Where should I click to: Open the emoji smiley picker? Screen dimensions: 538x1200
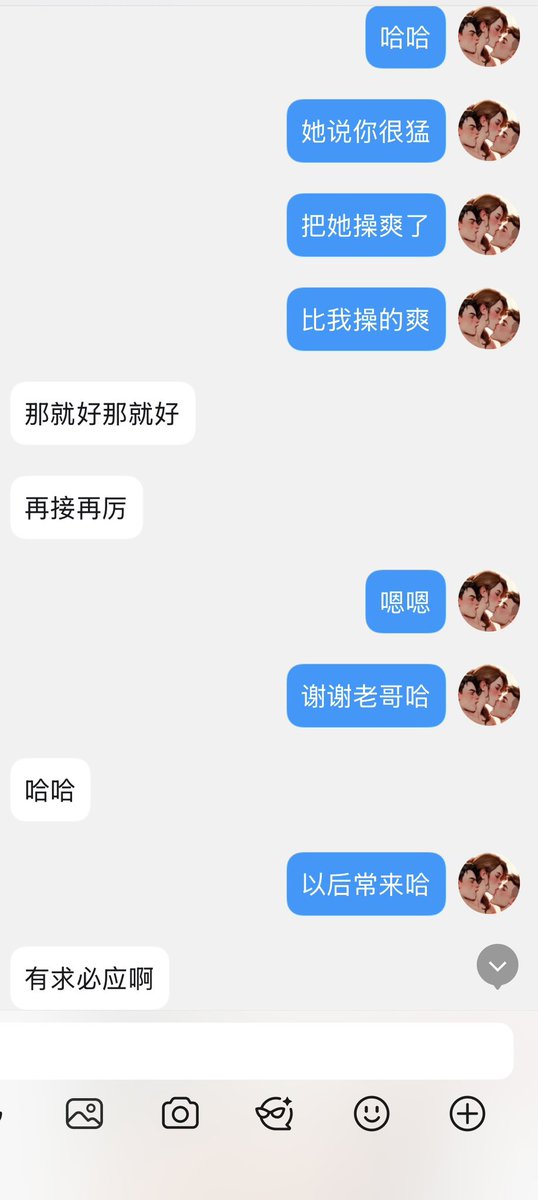(x=372, y=1113)
